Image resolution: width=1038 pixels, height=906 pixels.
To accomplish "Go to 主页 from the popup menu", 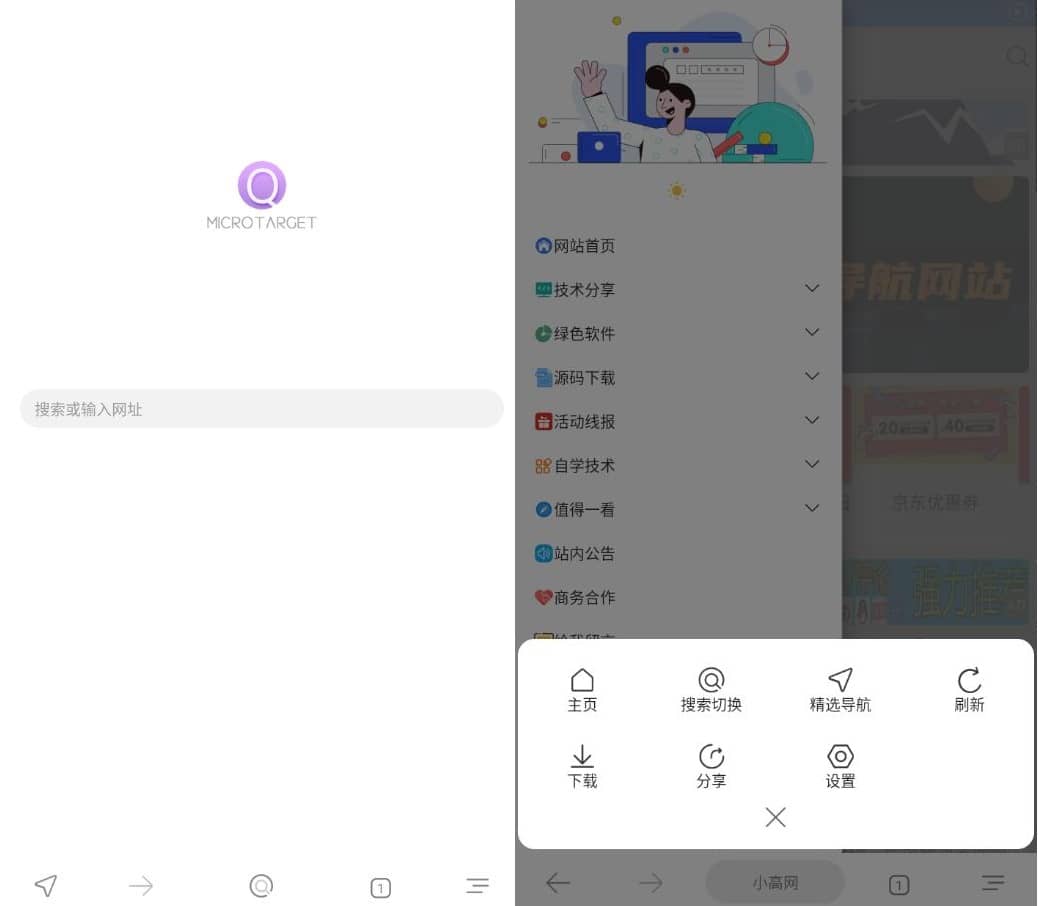I will tap(582, 690).
